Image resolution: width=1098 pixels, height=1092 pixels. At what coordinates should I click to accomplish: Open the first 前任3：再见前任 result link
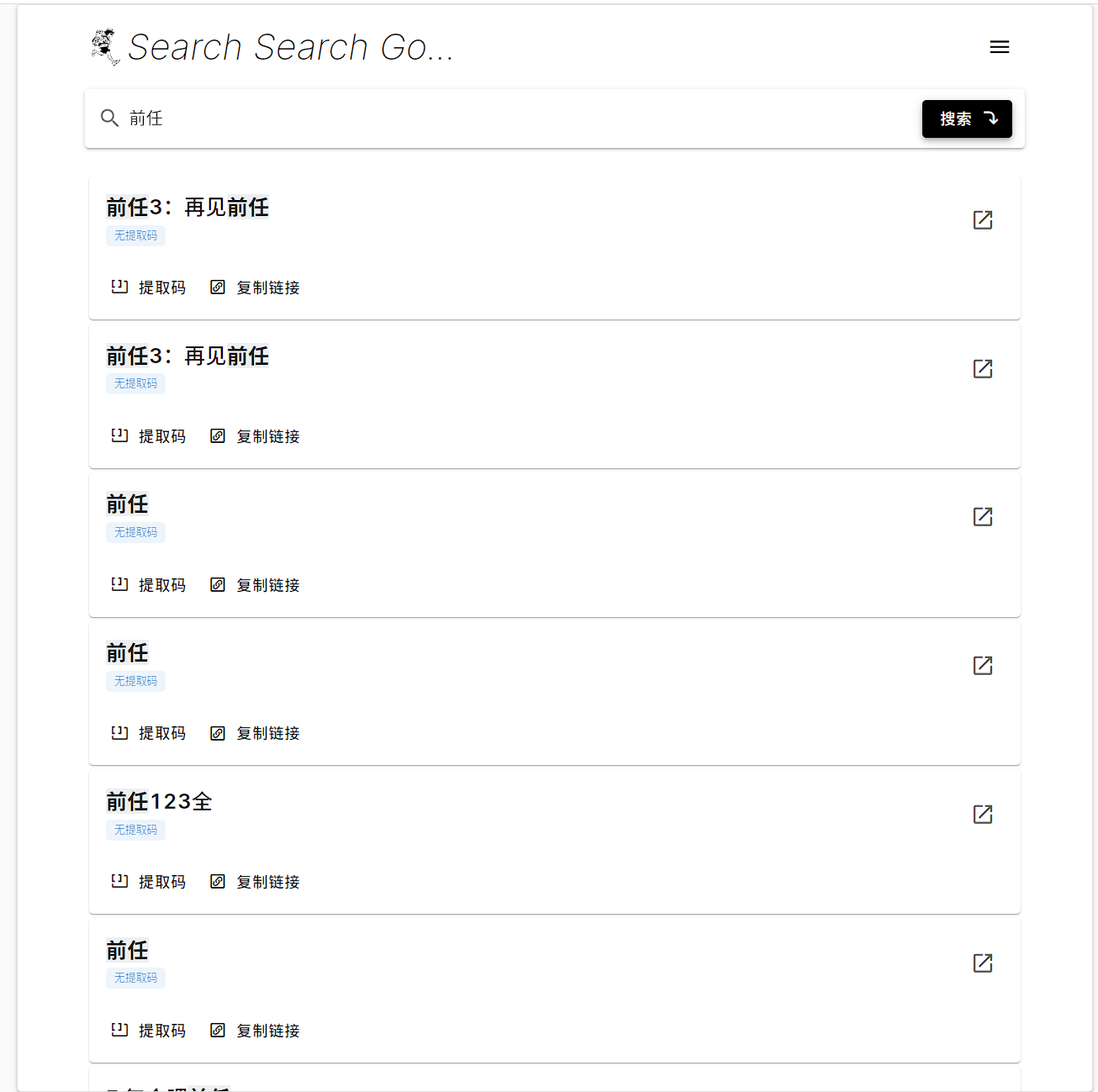982,220
